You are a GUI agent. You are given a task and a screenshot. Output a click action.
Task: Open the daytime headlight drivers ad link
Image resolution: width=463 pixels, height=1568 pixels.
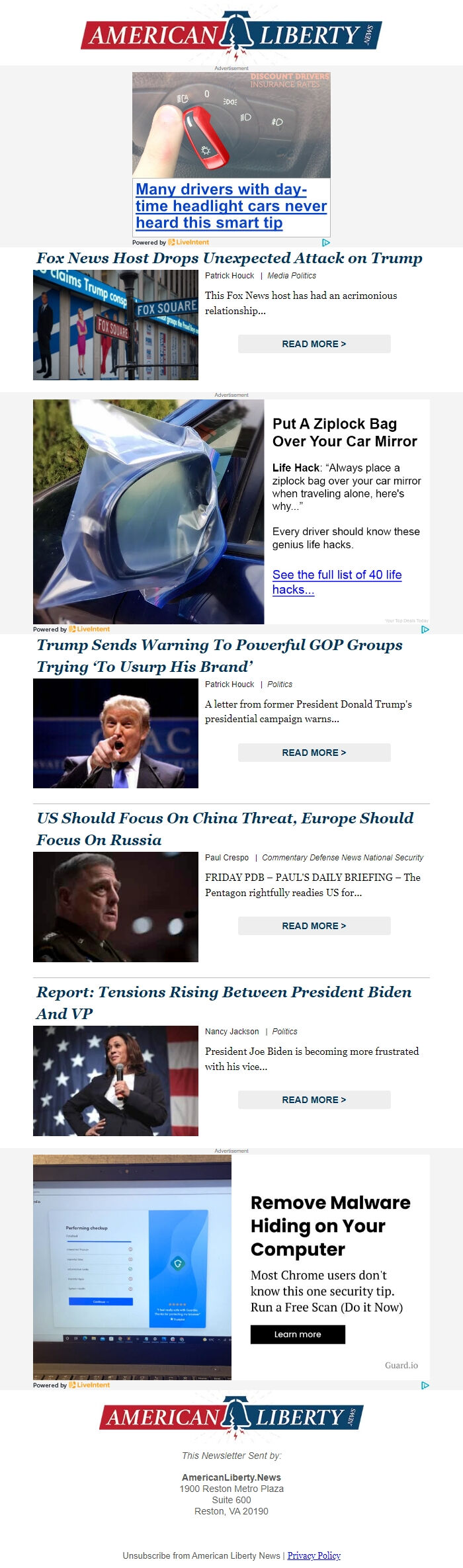(x=231, y=206)
